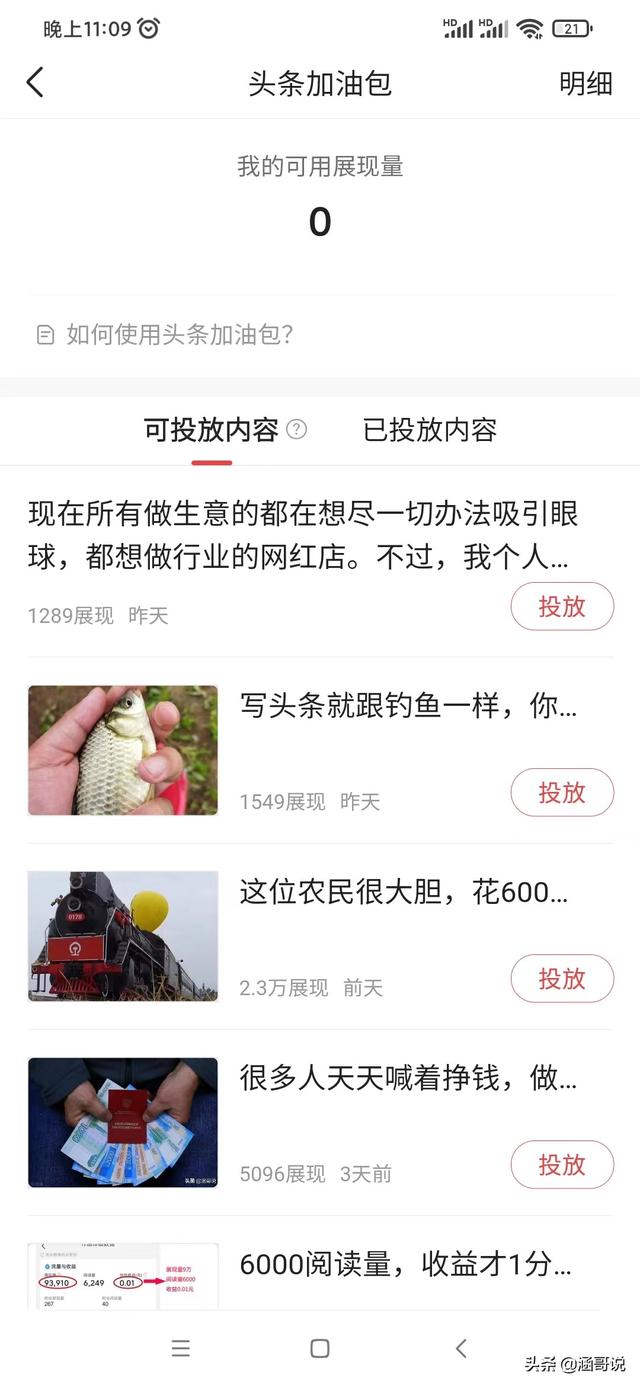640x1387 pixels.
Task: Go back using the top-left arrow
Action: [x=35, y=83]
